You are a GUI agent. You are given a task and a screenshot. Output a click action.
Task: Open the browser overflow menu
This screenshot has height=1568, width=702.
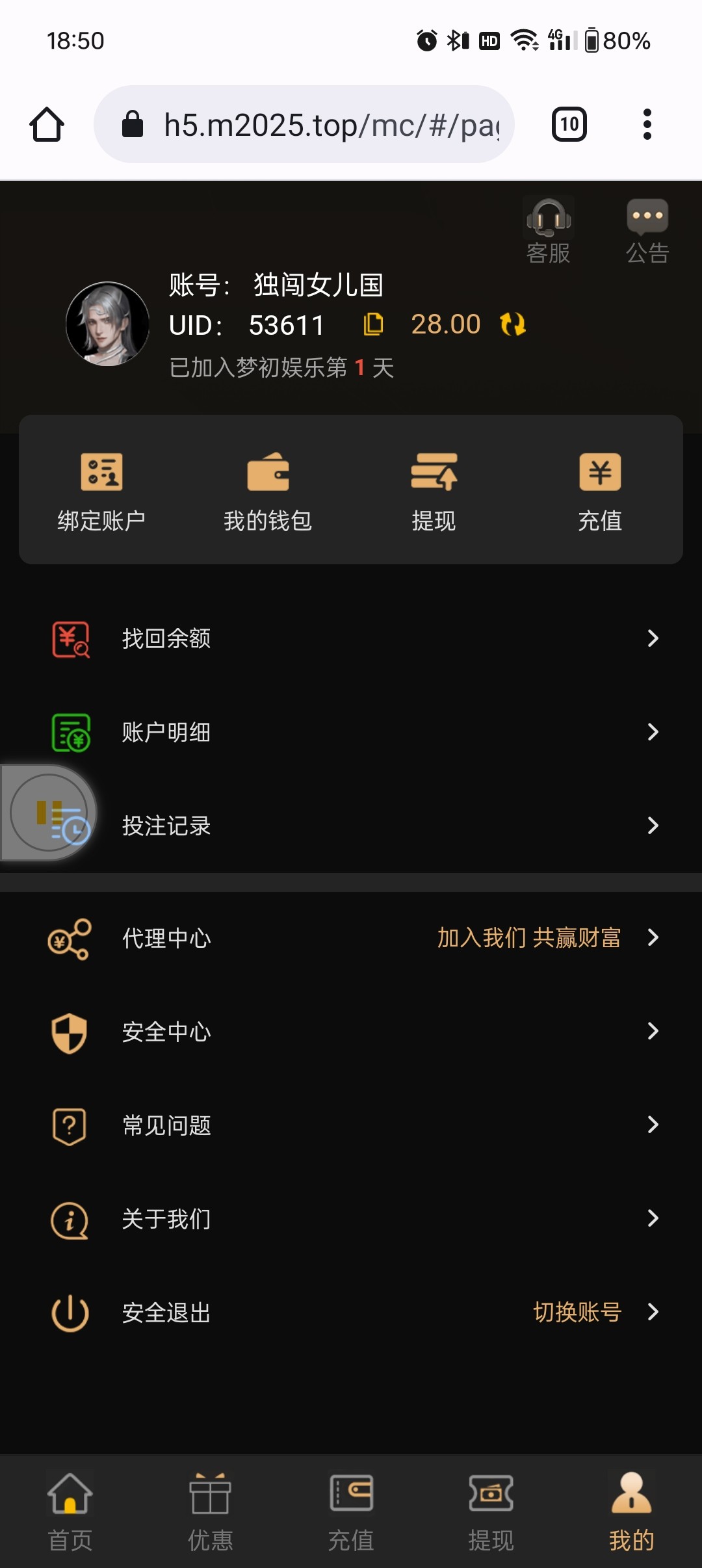pyautogui.click(x=647, y=124)
